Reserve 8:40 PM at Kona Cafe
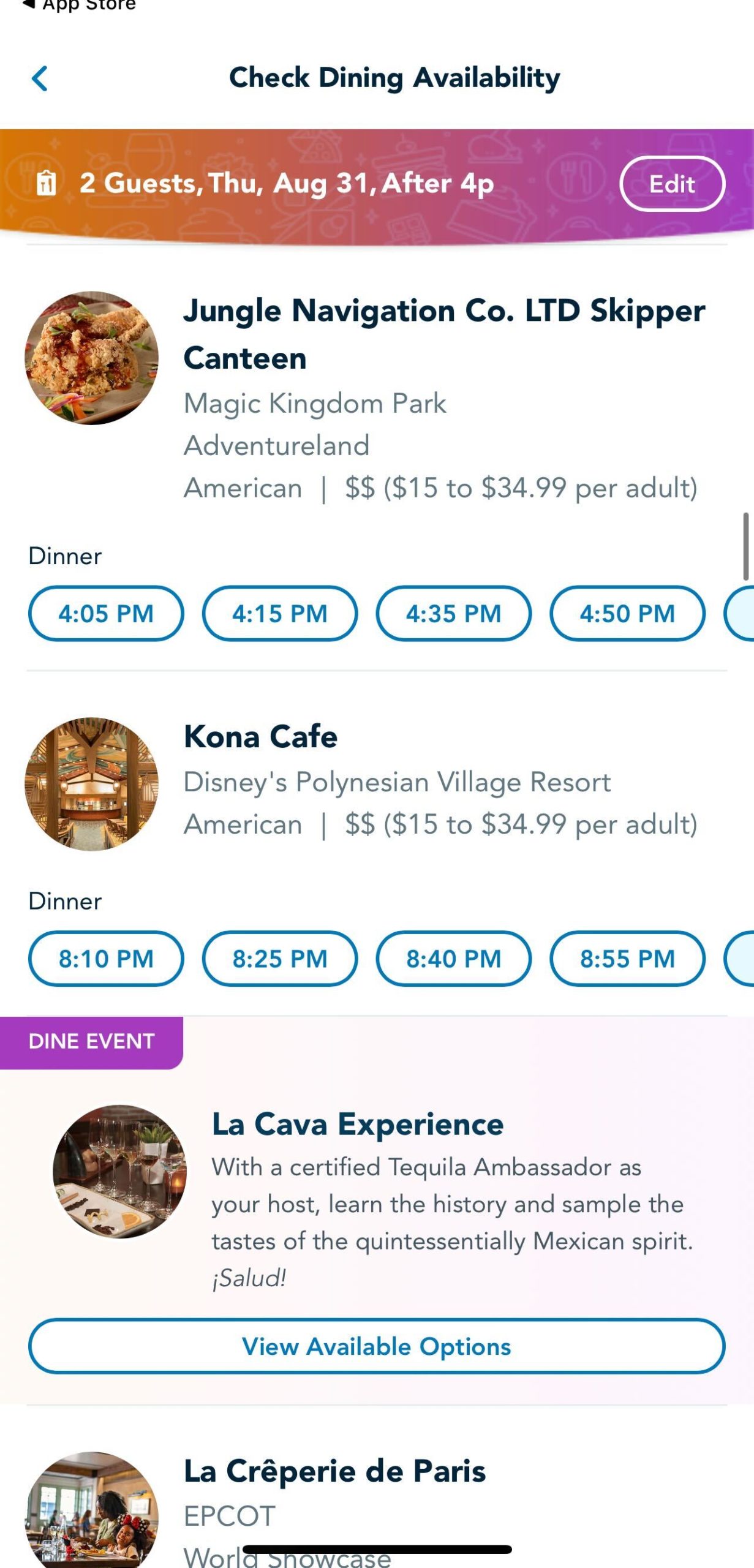The height and width of the screenshot is (1568, 754). coord(453,959)
